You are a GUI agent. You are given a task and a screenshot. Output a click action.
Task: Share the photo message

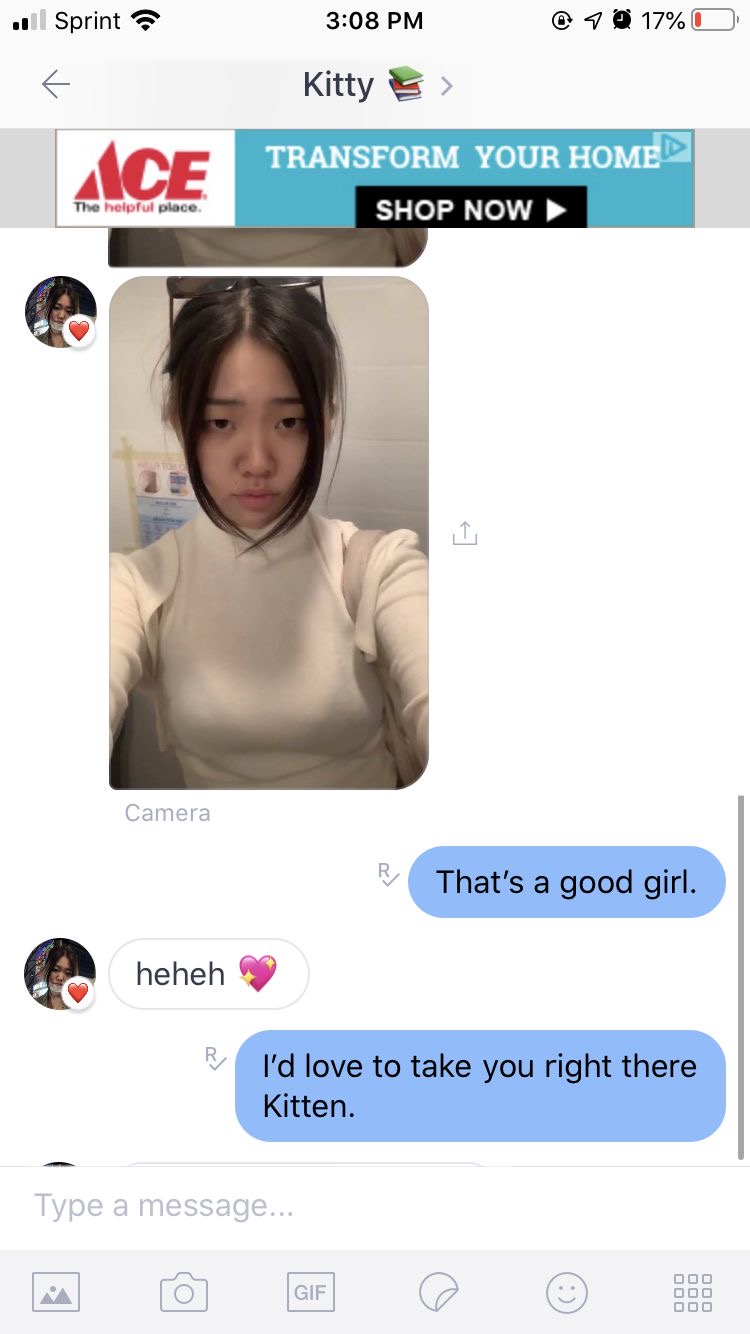coord(465,533)
